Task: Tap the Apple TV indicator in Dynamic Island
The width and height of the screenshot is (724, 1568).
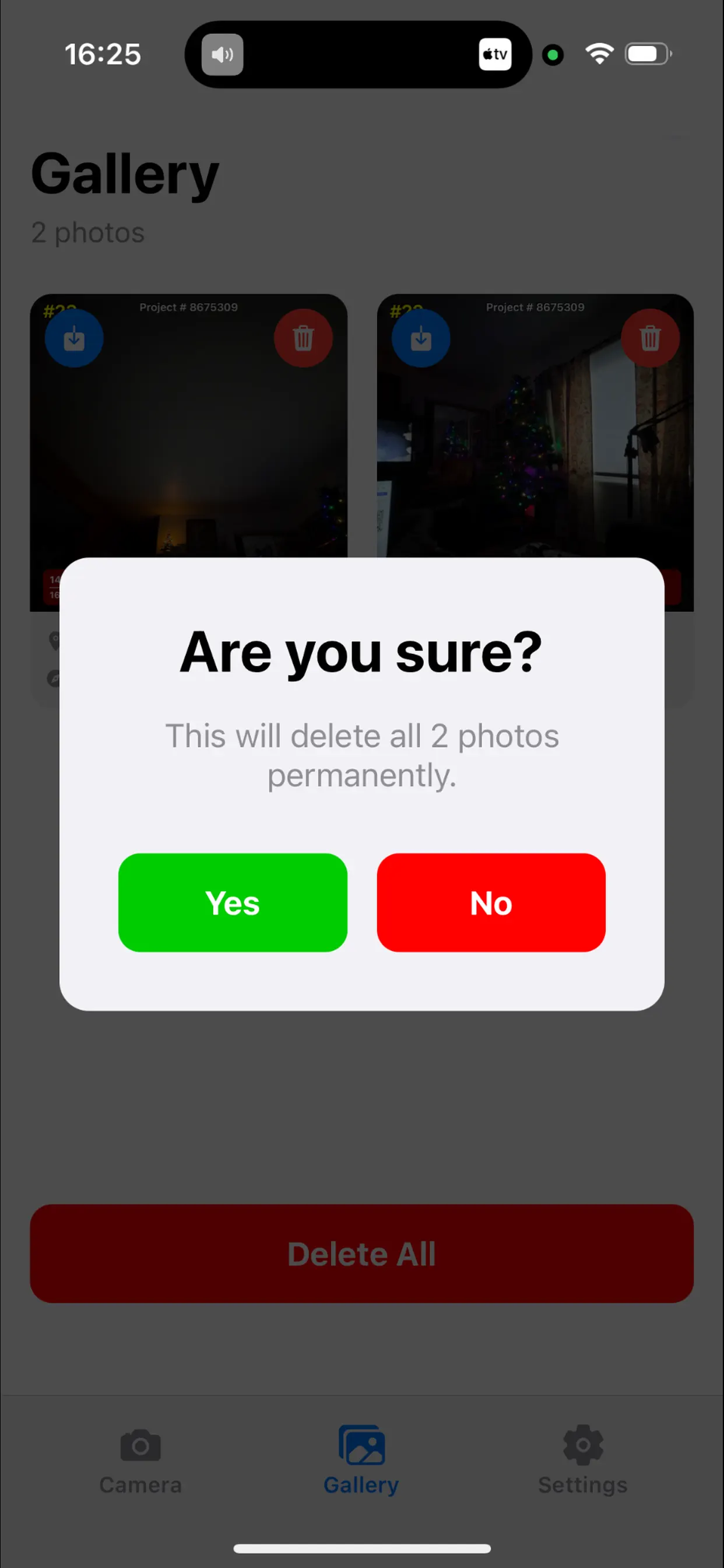Action: [x=495, y=54]
